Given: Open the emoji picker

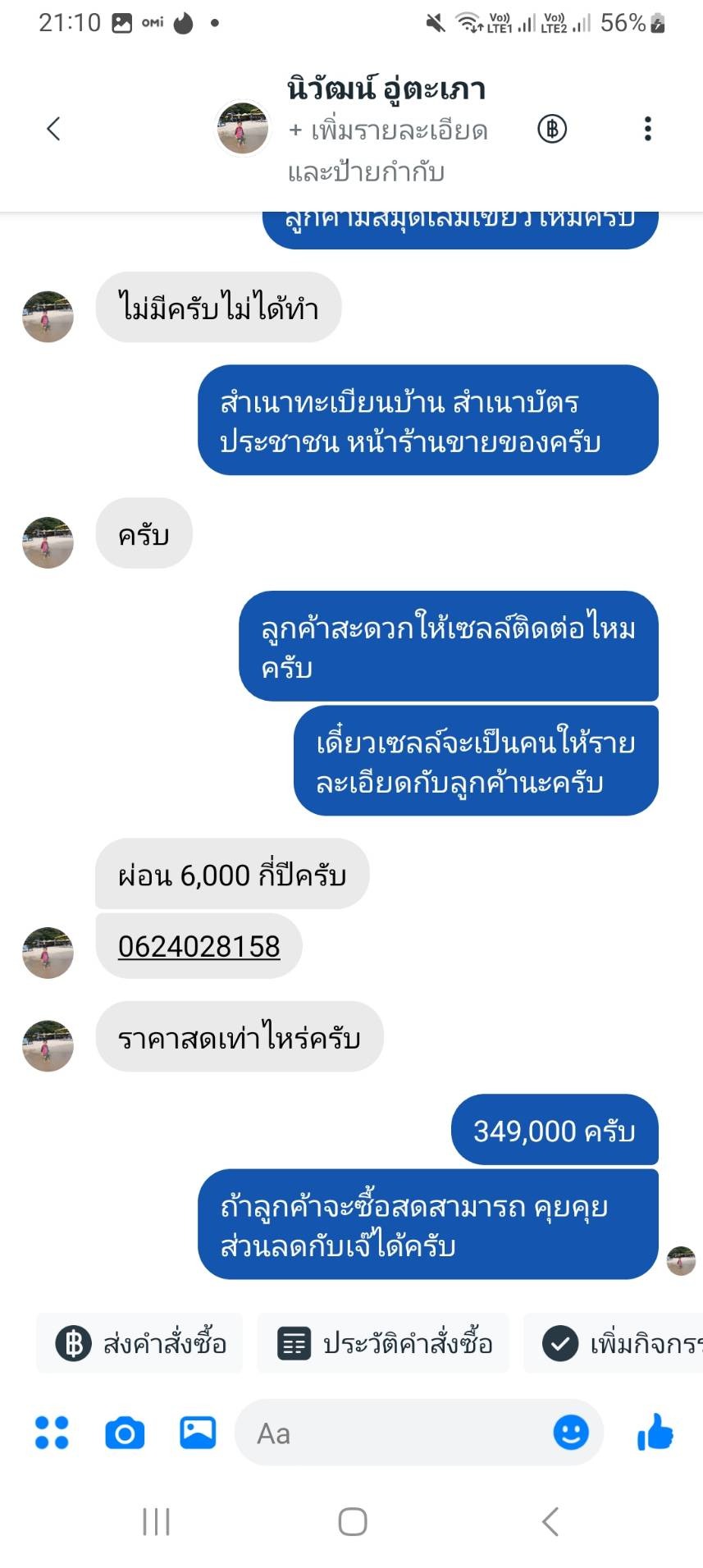Looking at the screenshot, I should 571,1433.
